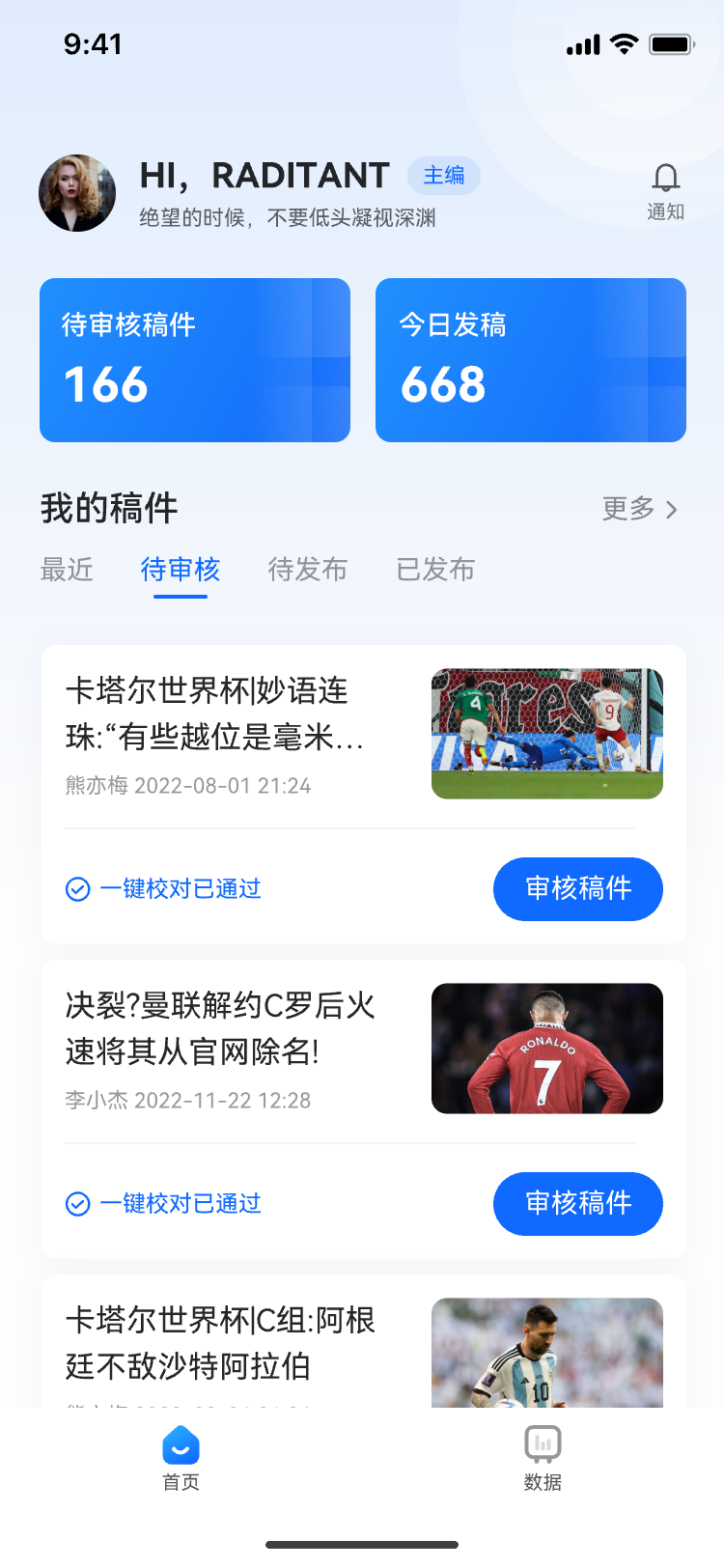Switch to the 最近 tab
Viewport: 724px width, 1568px height.
click(x=68, y=570)
